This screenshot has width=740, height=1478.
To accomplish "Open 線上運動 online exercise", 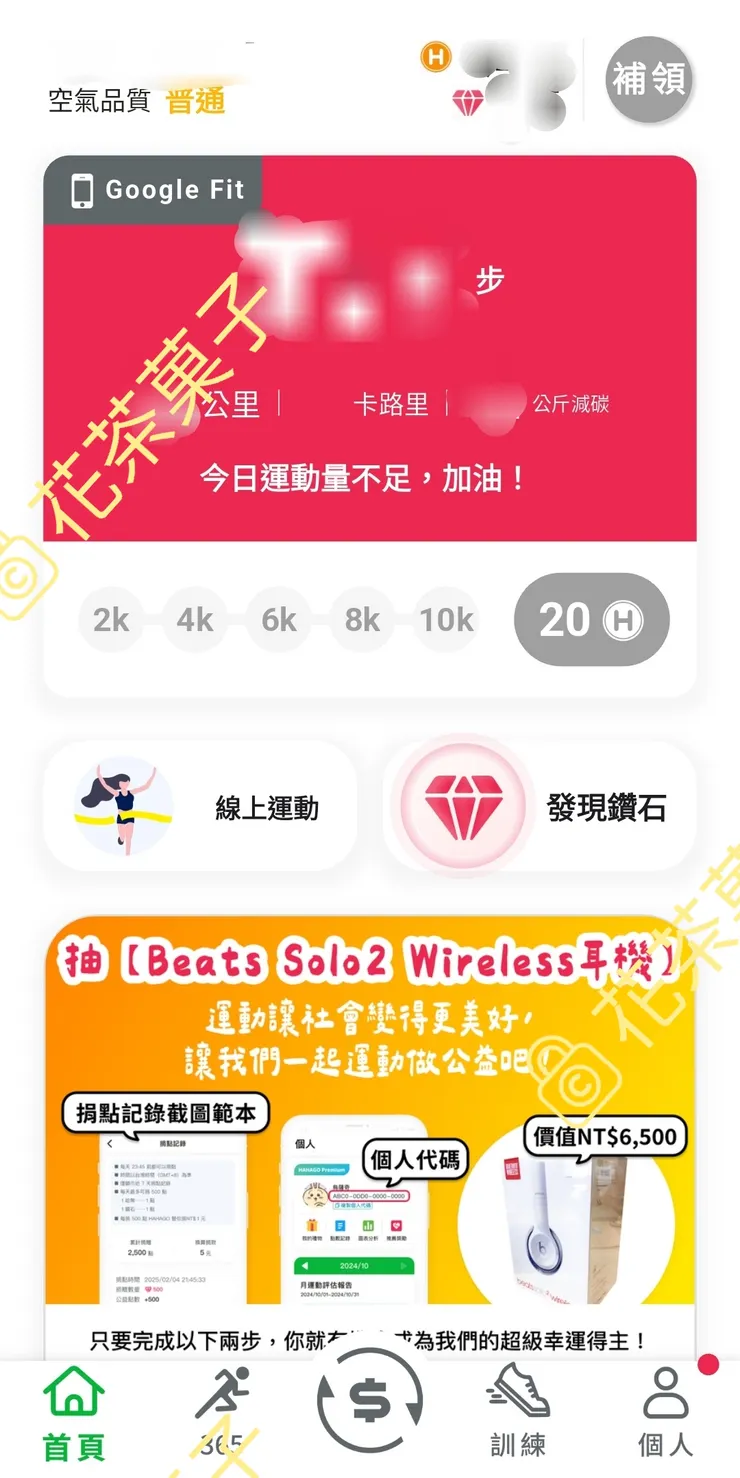I will (200, 808).
